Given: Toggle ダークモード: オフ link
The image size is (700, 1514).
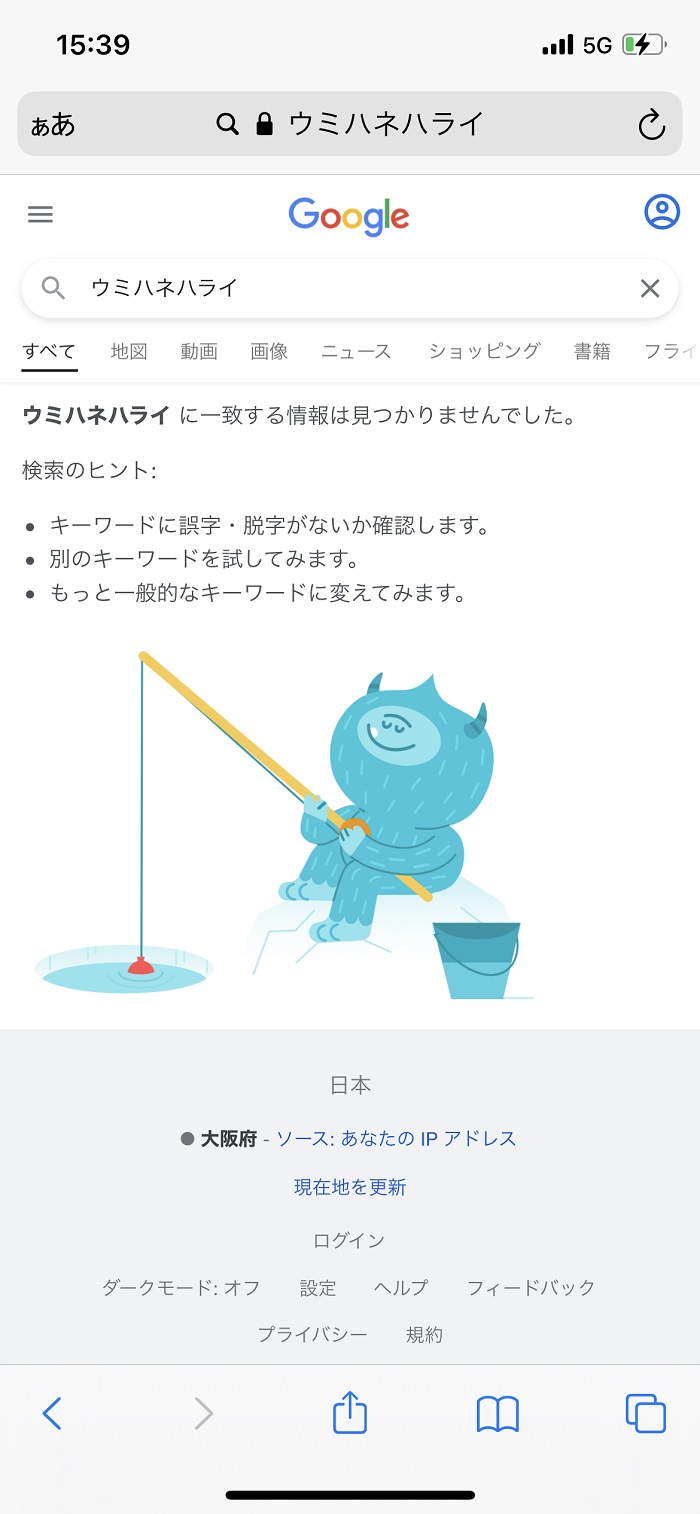Looking at the screenshot, I should (181, 1287).
